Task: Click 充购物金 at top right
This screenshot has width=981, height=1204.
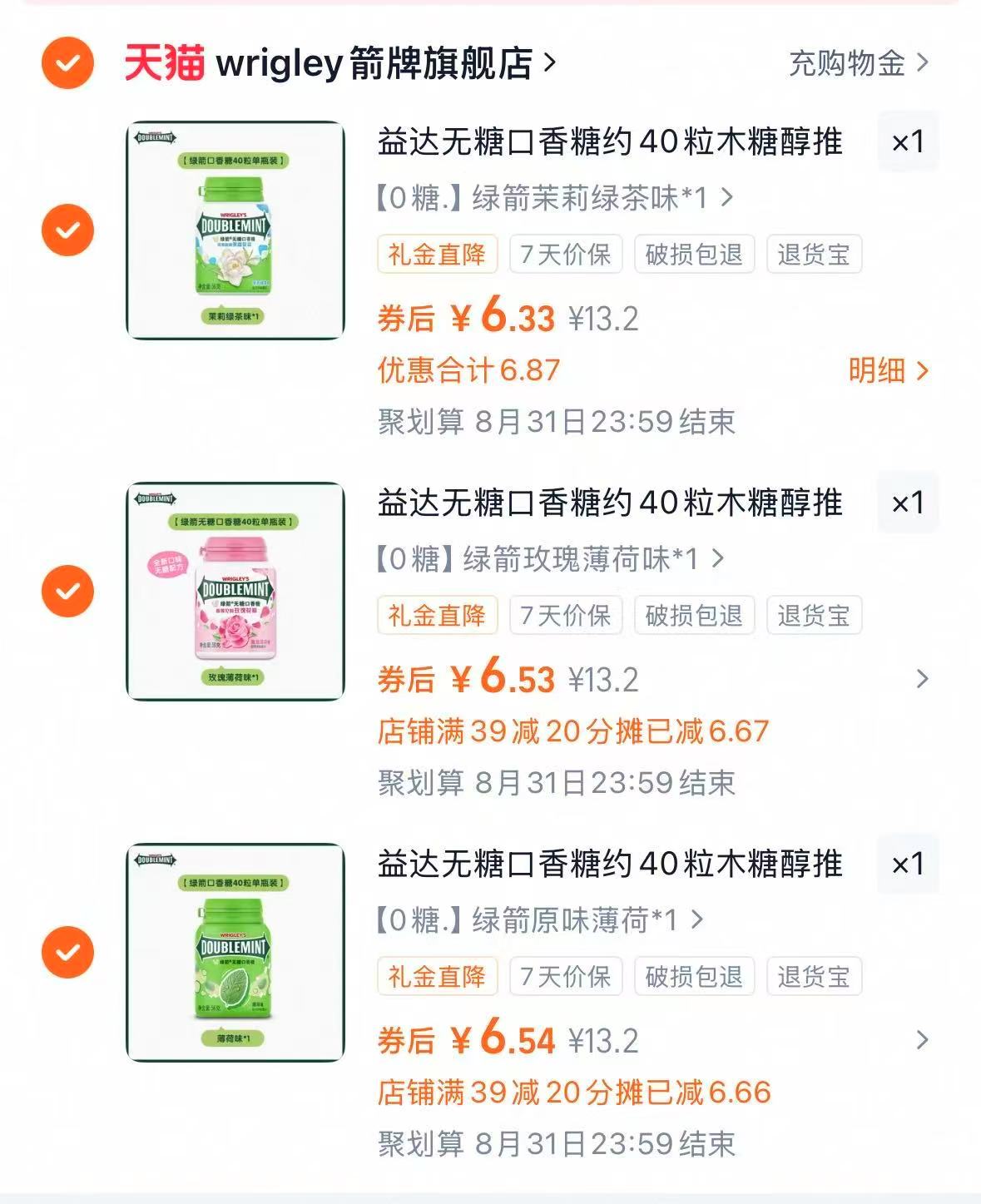Action: coord(847,67)
